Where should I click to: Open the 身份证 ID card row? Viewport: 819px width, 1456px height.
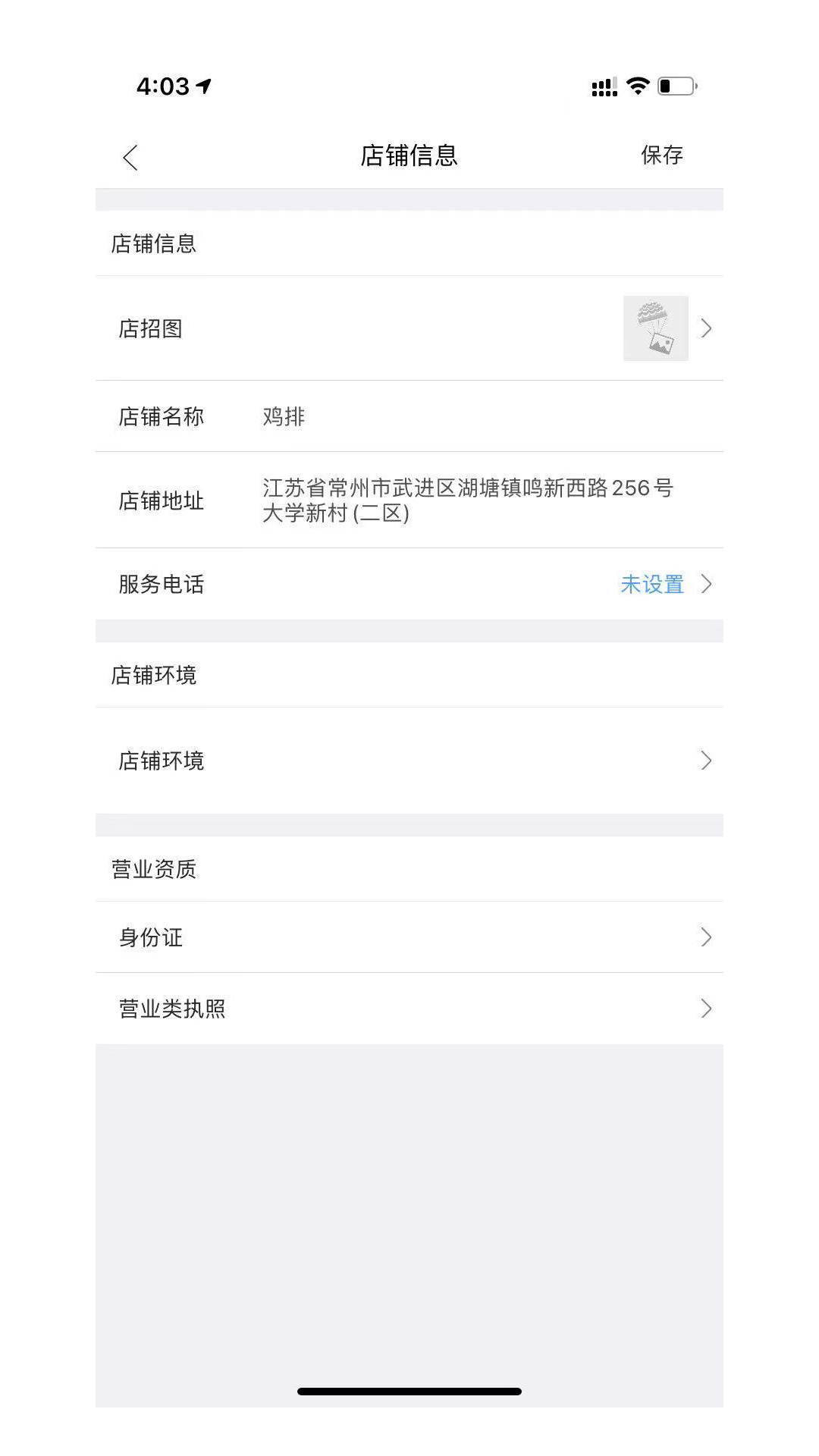coord(409,938)
